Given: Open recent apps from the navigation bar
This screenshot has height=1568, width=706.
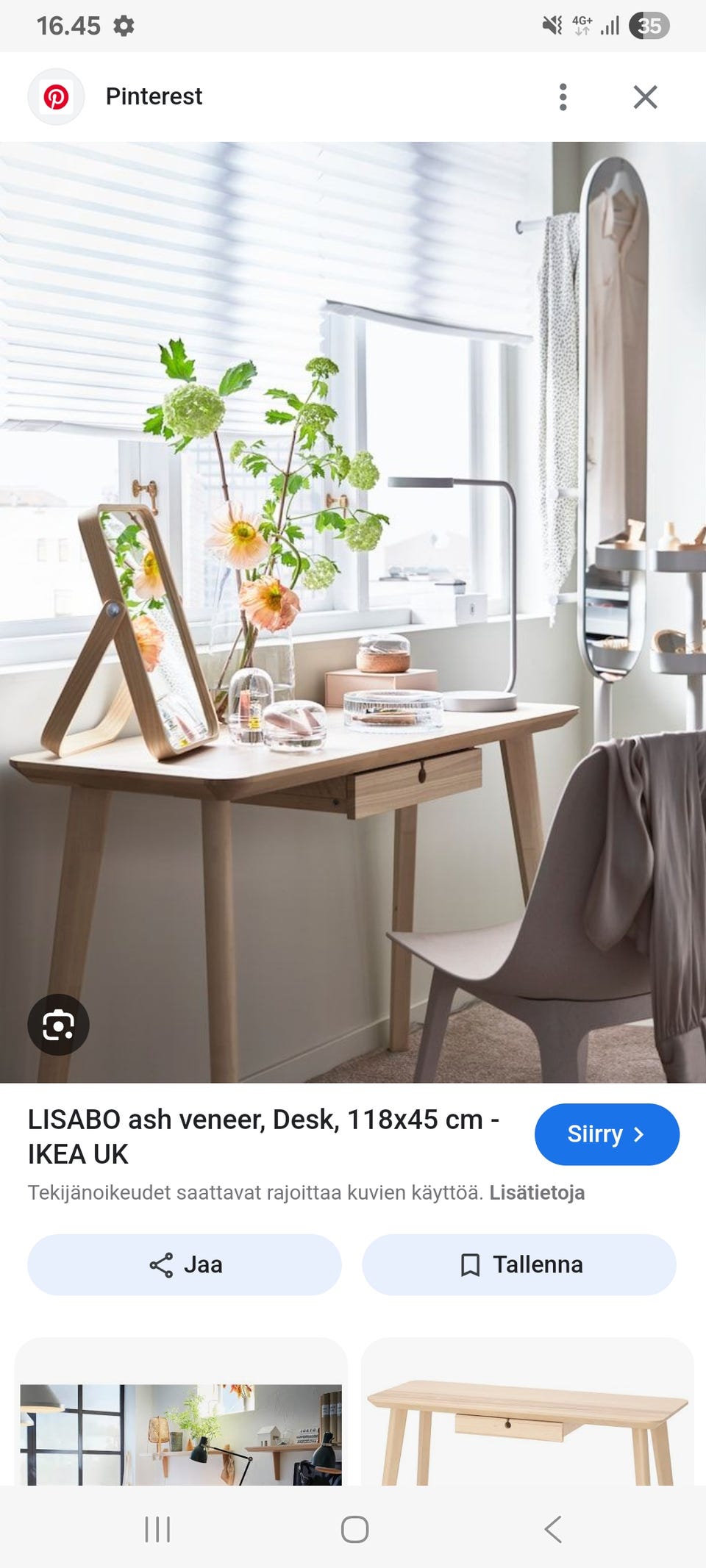Looking at the screenshot, I should tap(157, 1529).
